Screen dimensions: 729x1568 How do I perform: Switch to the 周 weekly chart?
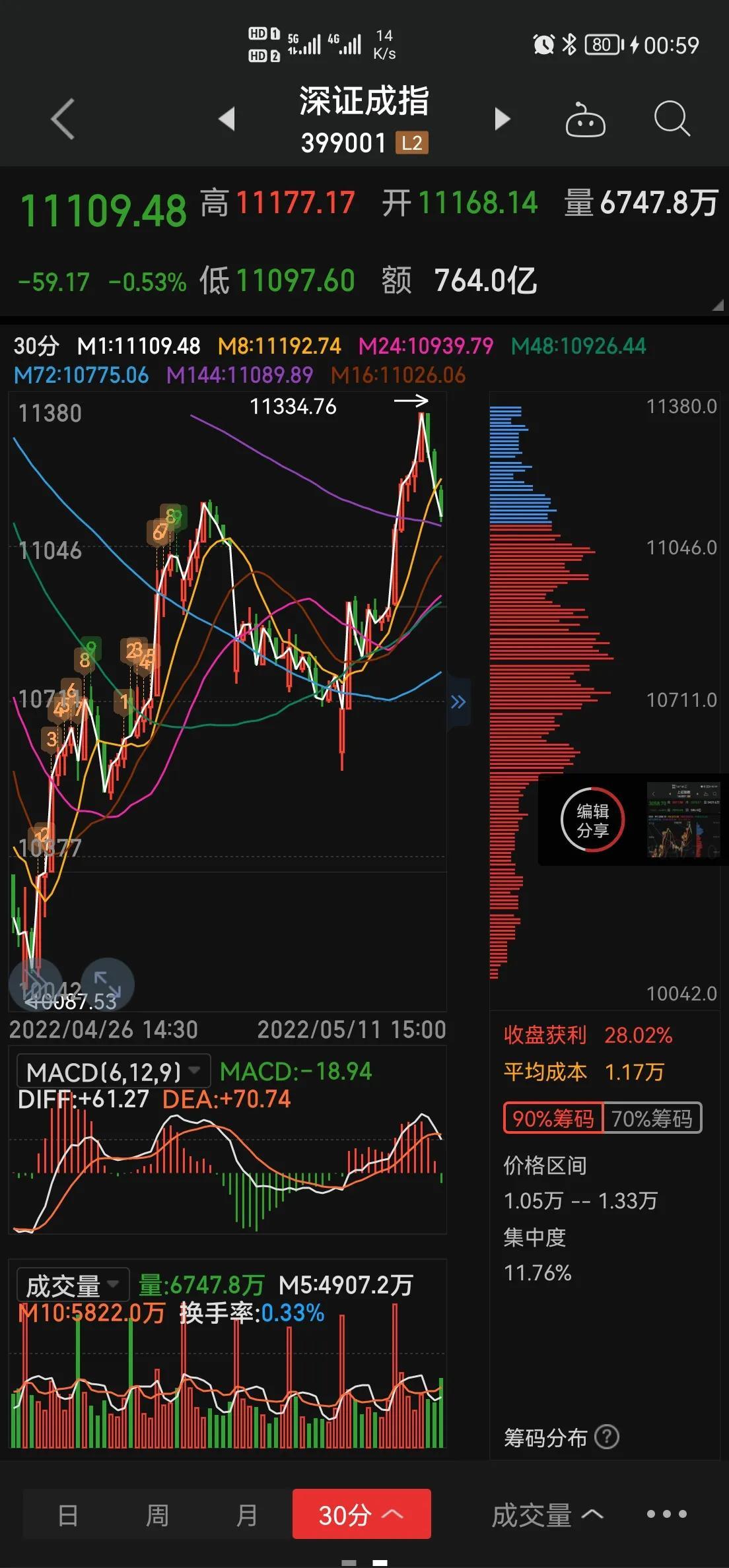tap(157, 1515)
